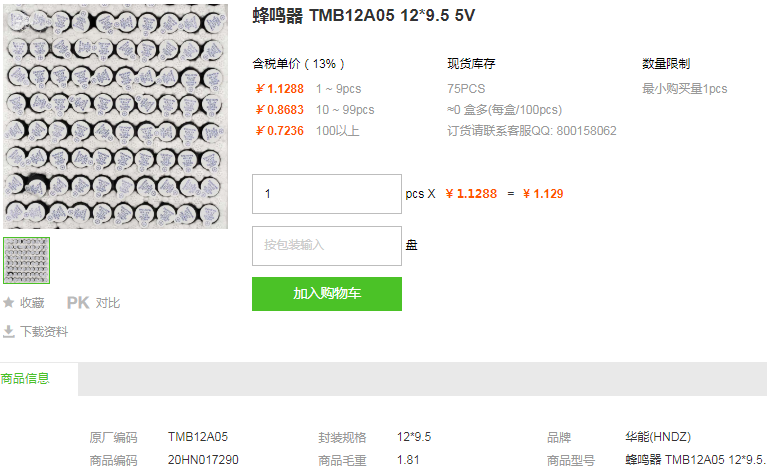The height and width of the screenshot is (471, 767).
Task: Select the small buzzer thumbnail image
Action: [x=26, y=262]
